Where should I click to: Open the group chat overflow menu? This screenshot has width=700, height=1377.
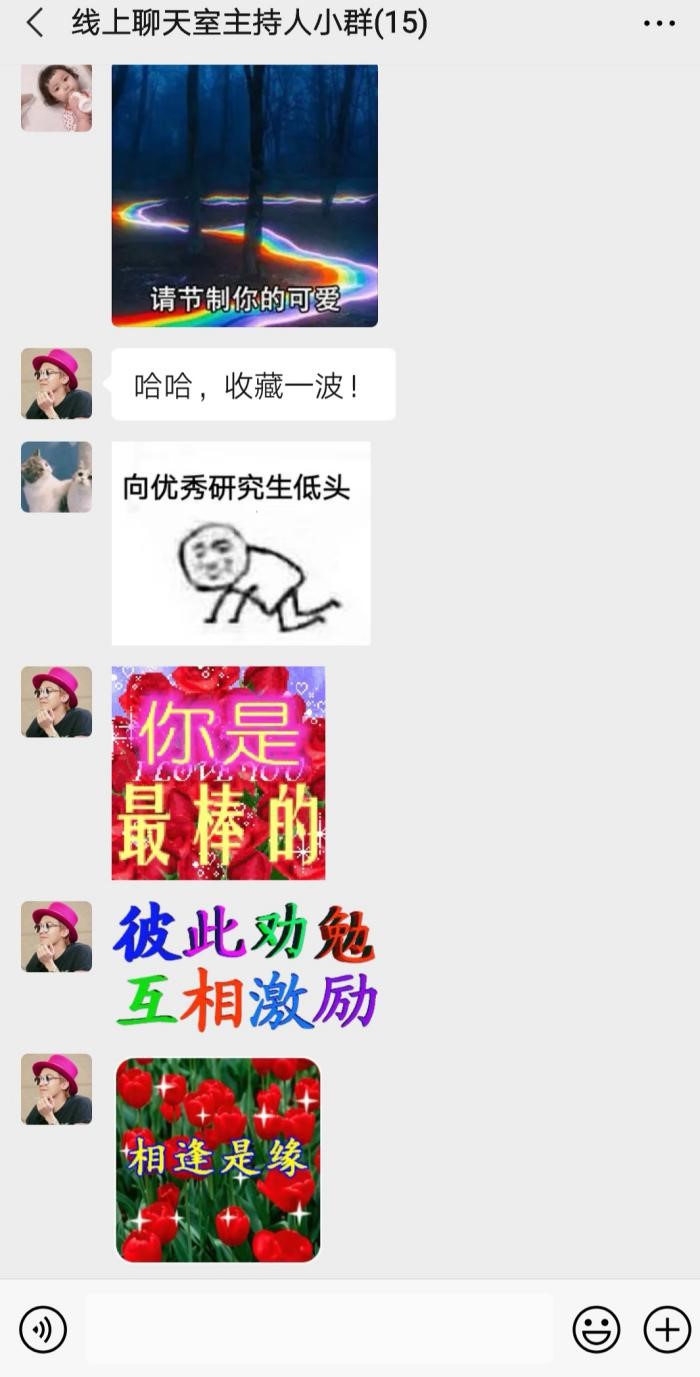tap(659, 24)
